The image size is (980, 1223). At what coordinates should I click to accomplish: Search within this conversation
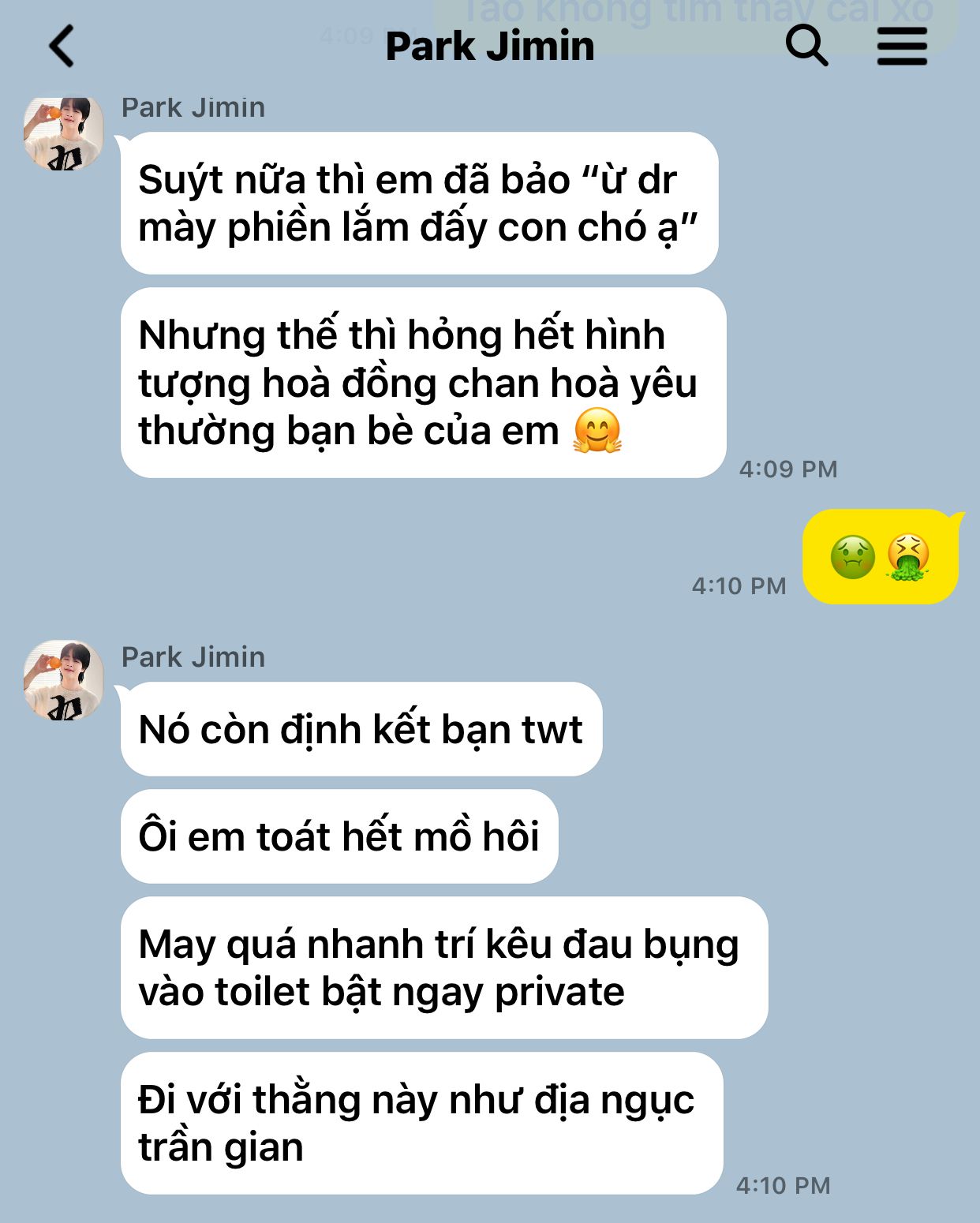tap(806, 46)
